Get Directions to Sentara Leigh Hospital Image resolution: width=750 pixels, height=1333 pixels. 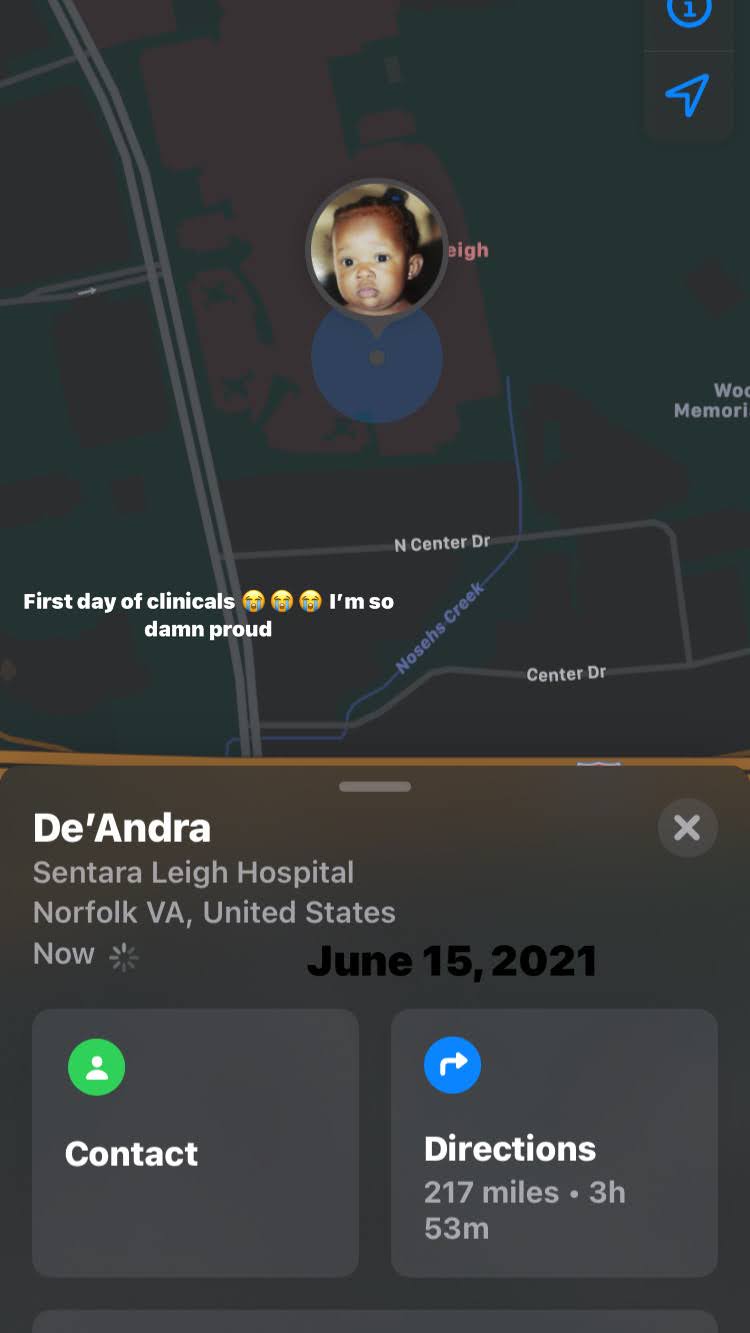554,1142
